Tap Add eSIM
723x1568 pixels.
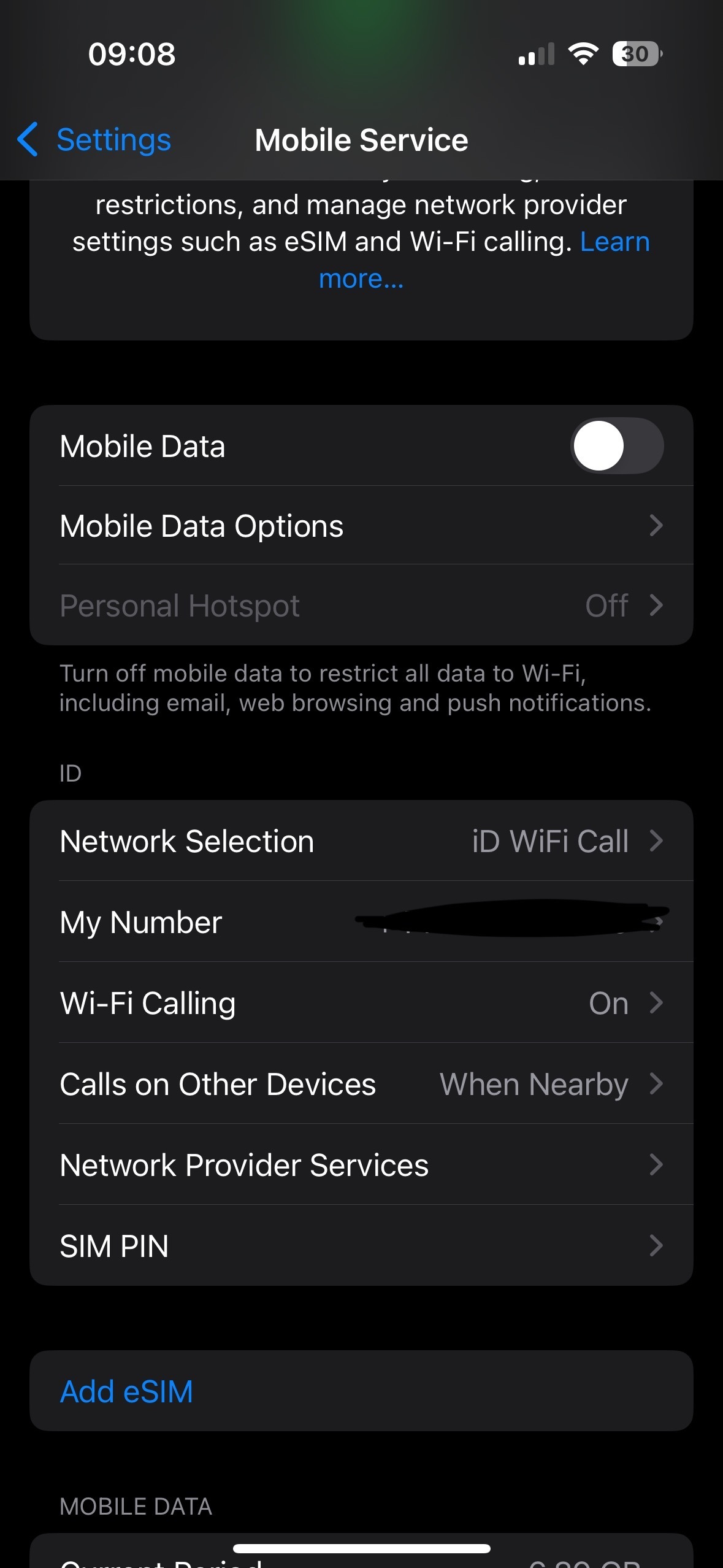(x=361, y=1391)
